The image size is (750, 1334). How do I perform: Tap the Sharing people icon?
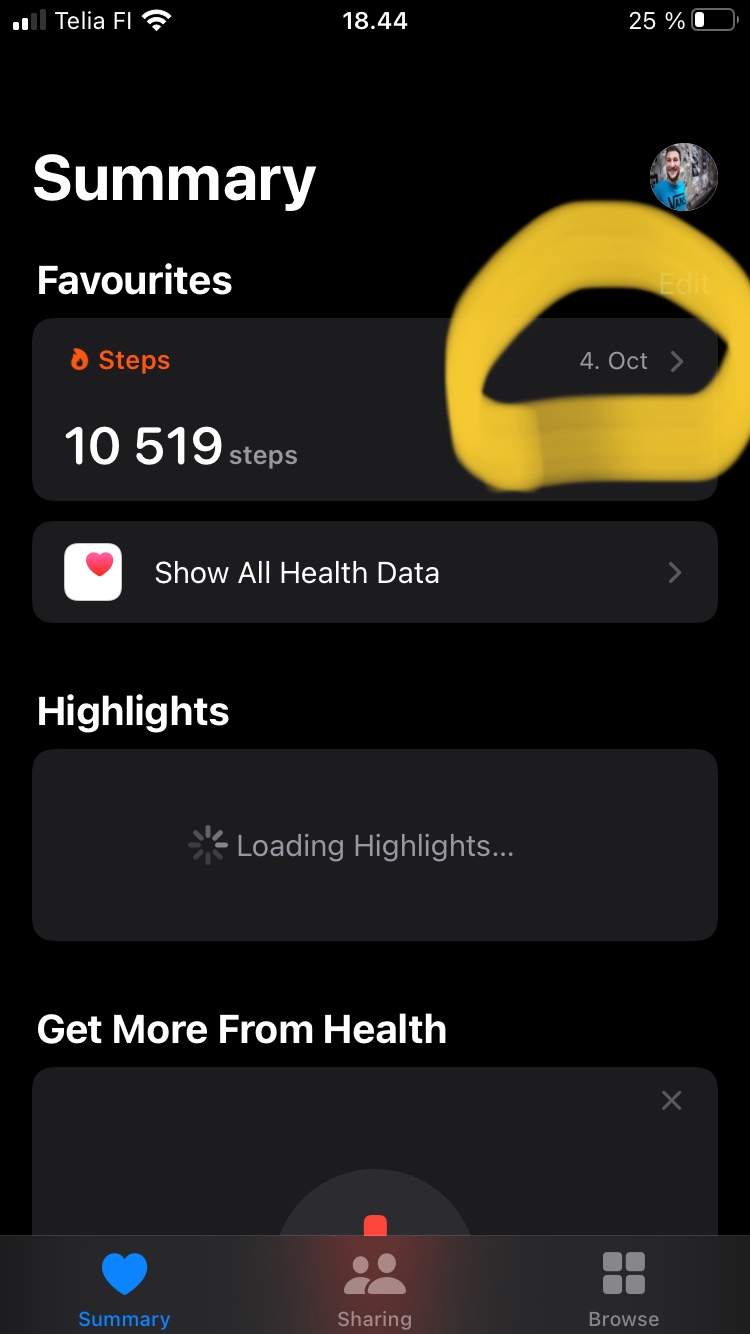pos(374,1272)
